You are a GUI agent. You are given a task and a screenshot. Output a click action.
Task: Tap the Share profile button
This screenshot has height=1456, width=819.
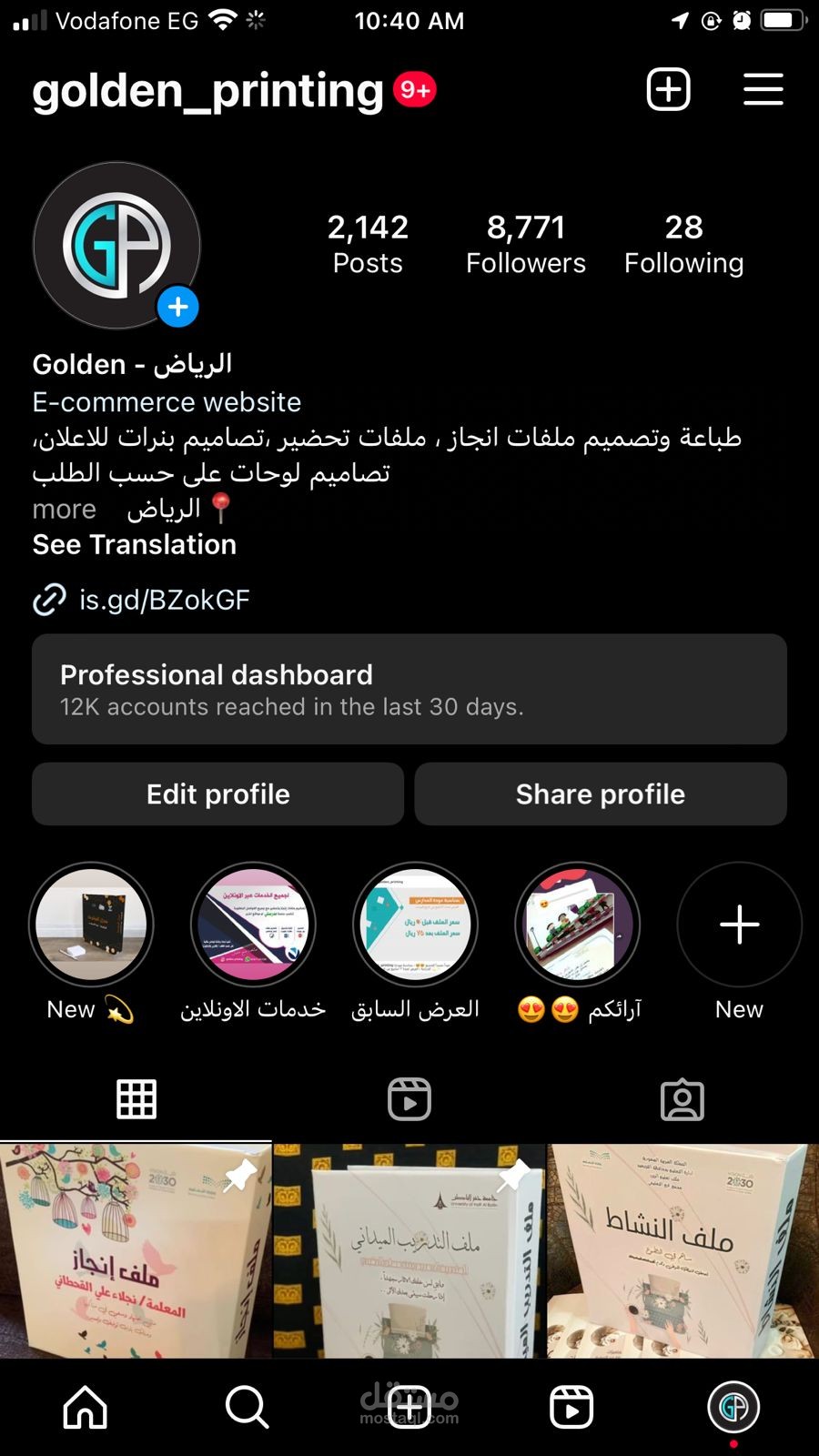pos(600,794)
